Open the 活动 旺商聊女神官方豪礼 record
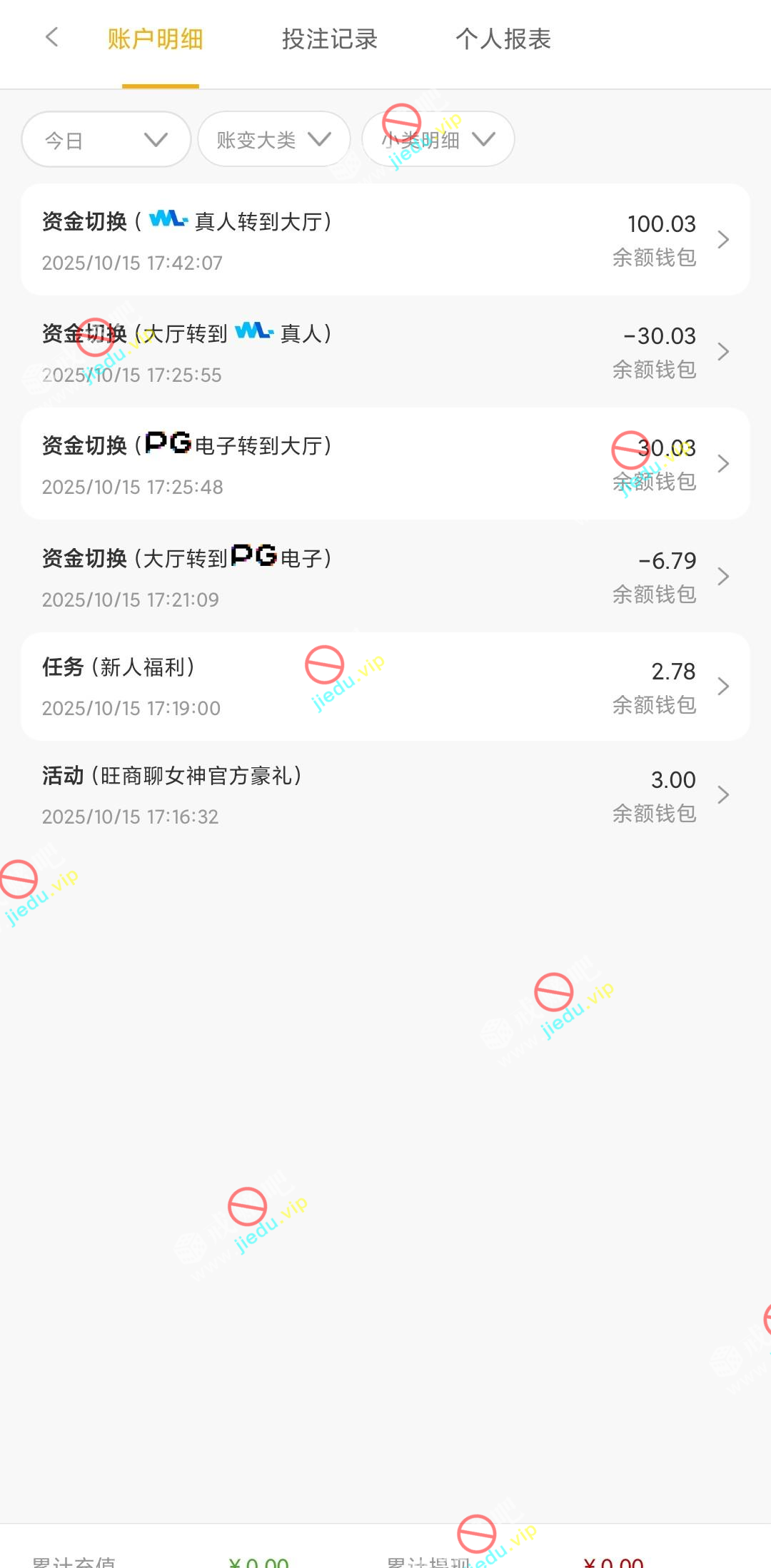This screenshot has height=1568, width=771. point(385,795)
